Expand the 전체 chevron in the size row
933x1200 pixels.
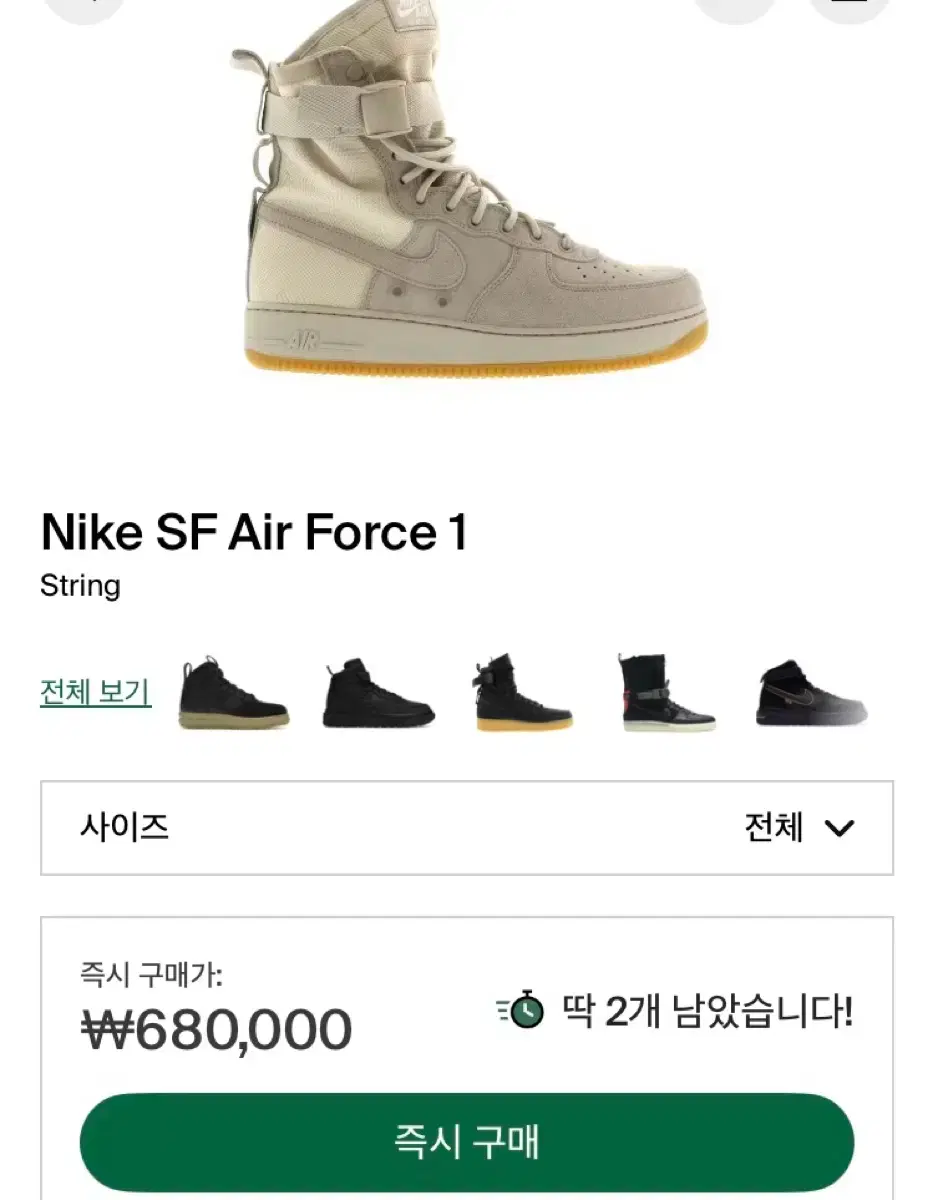(840, 828)
